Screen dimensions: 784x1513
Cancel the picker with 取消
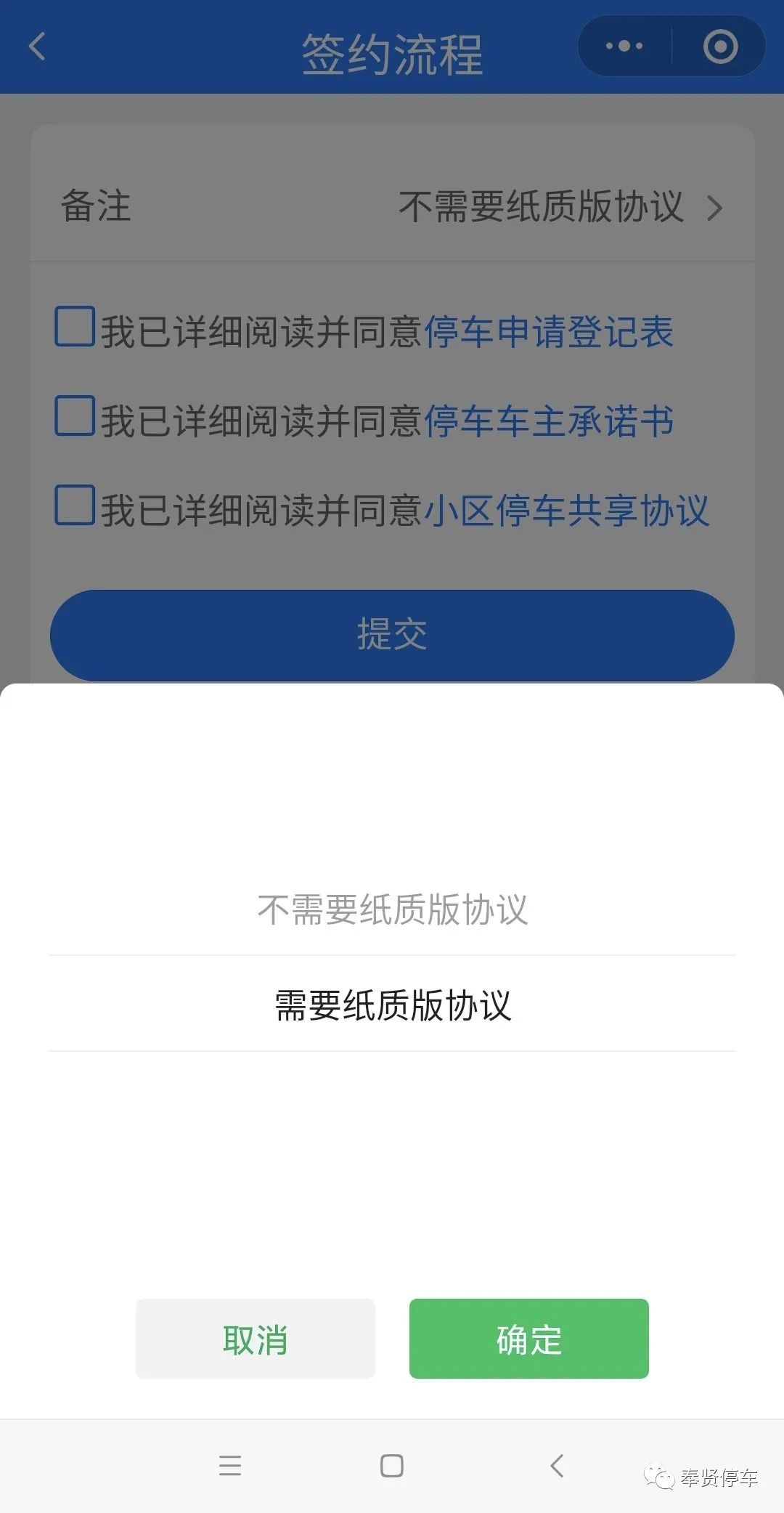coord(256,1338)
